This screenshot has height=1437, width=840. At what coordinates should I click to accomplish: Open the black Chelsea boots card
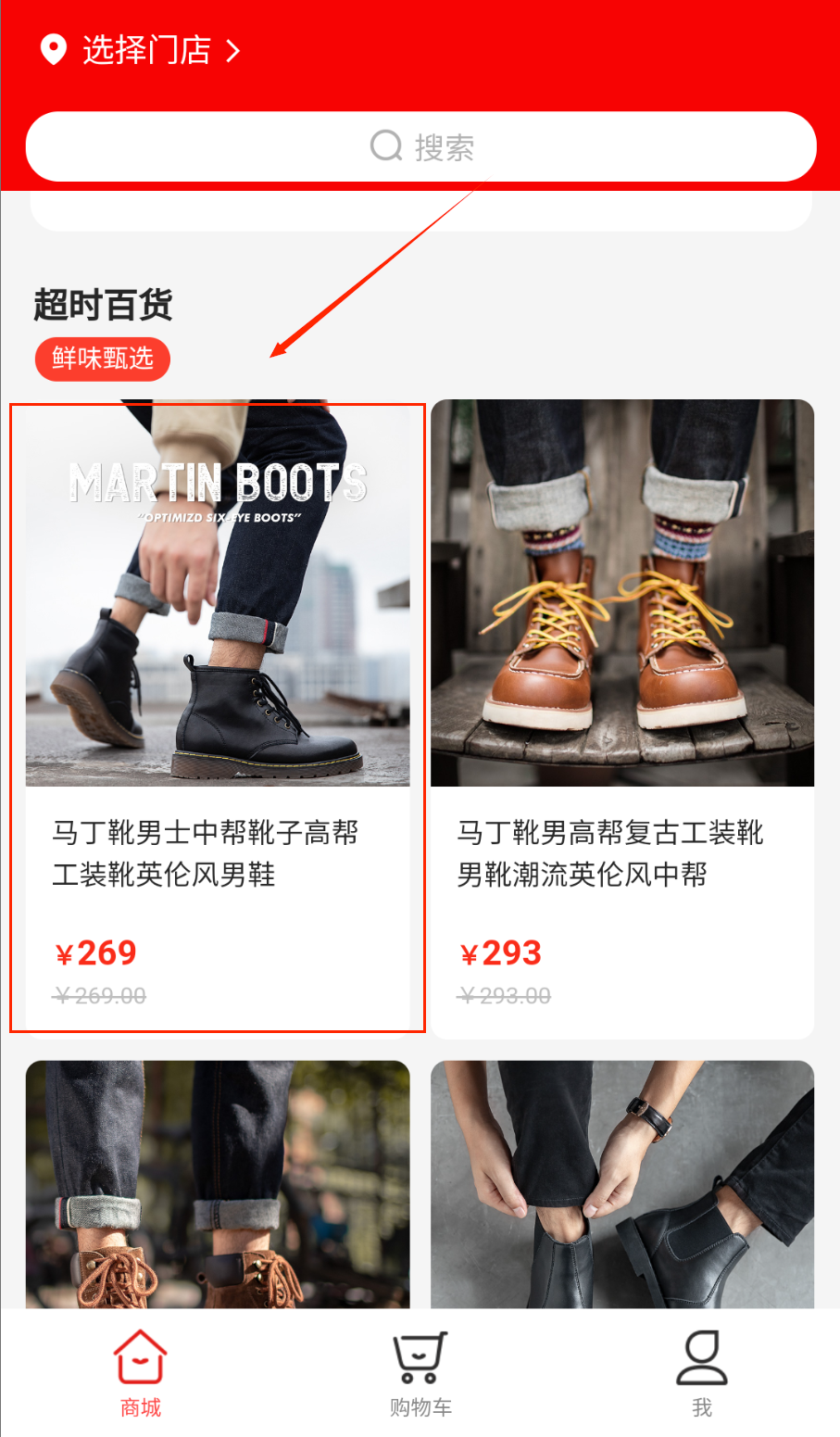(x=622, y=1184)
